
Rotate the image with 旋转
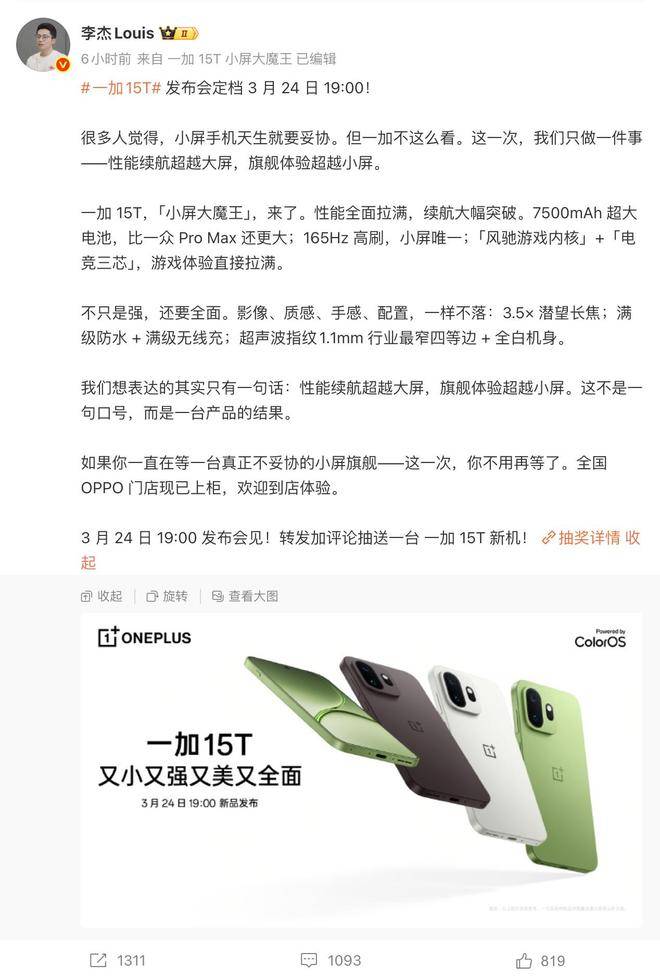[167, 596]
